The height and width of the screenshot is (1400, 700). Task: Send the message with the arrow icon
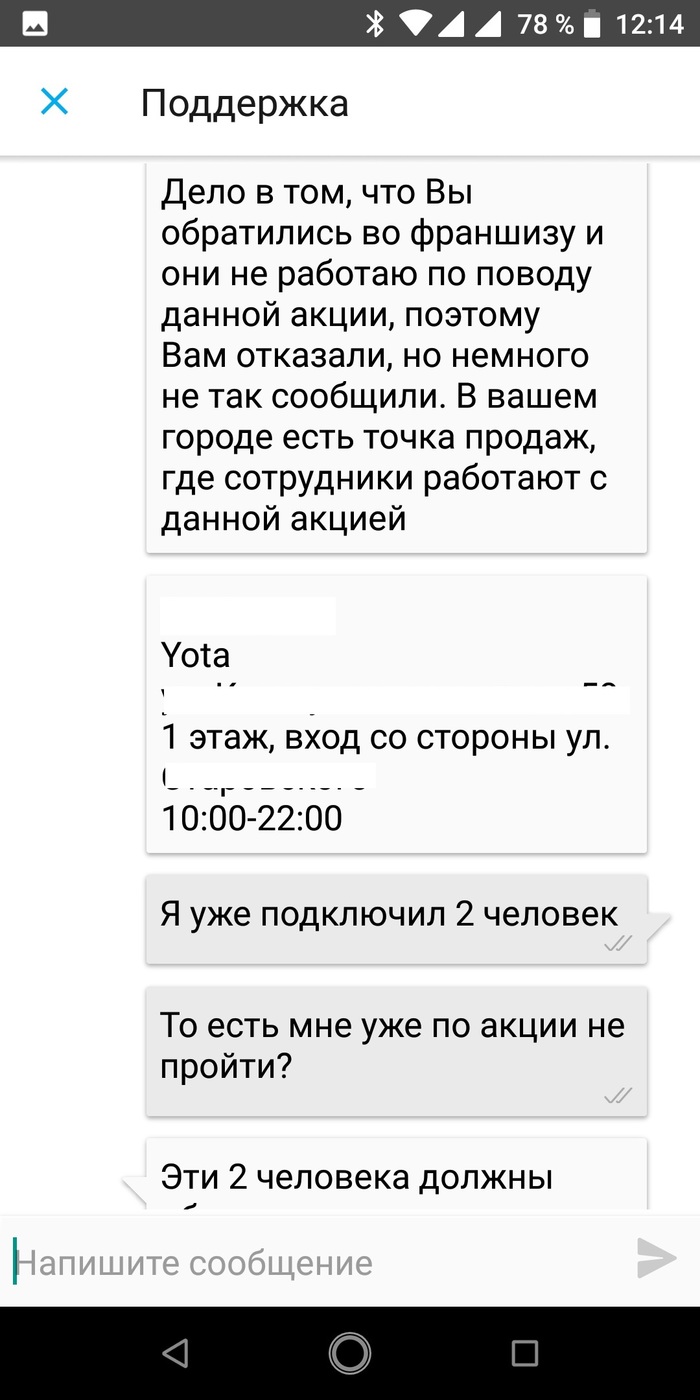657,1259
